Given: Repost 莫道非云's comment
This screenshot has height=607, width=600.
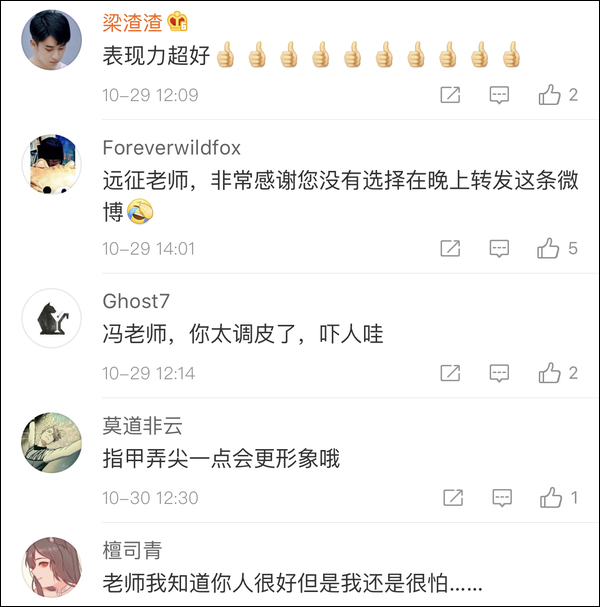Looking at the screenshot, I should (451, 497).
